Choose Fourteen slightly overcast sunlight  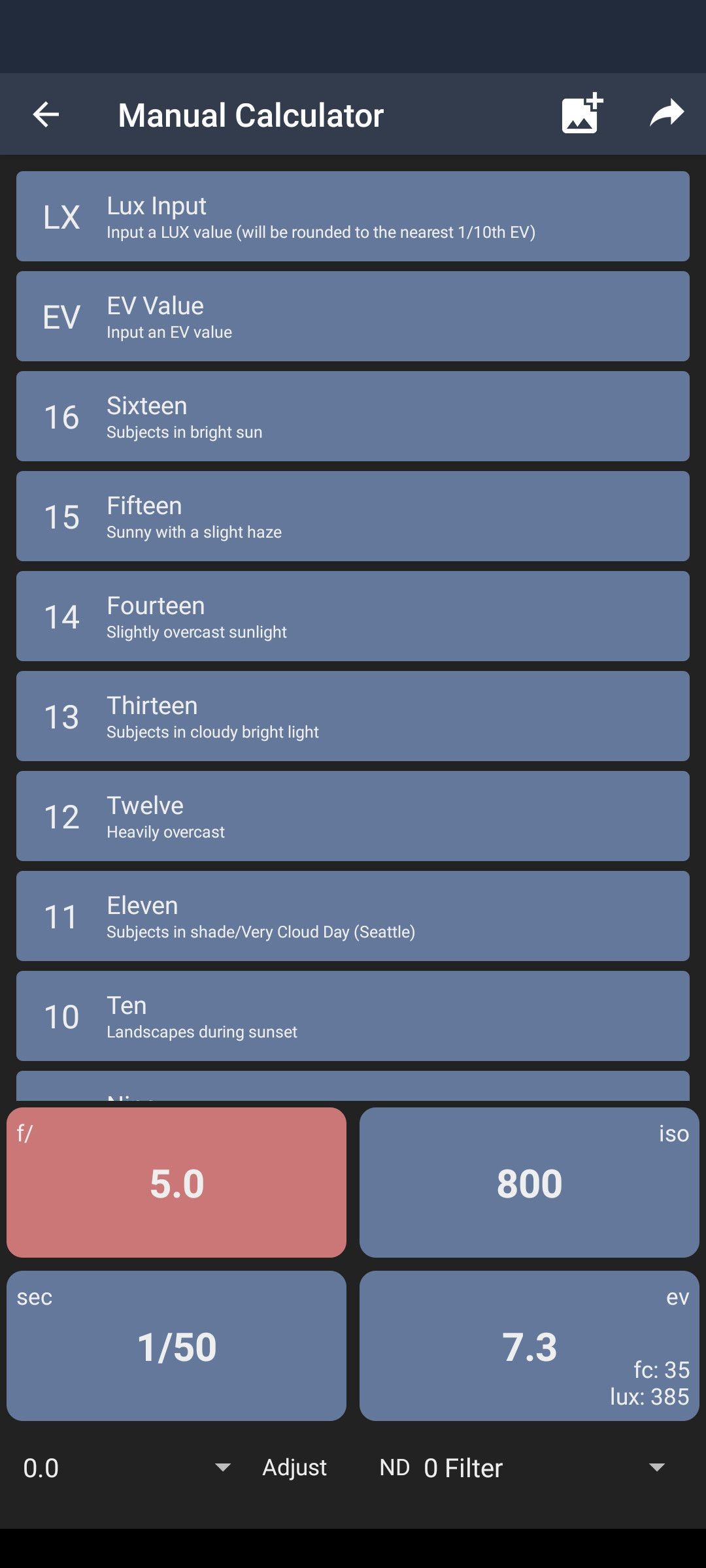(353, 616)
